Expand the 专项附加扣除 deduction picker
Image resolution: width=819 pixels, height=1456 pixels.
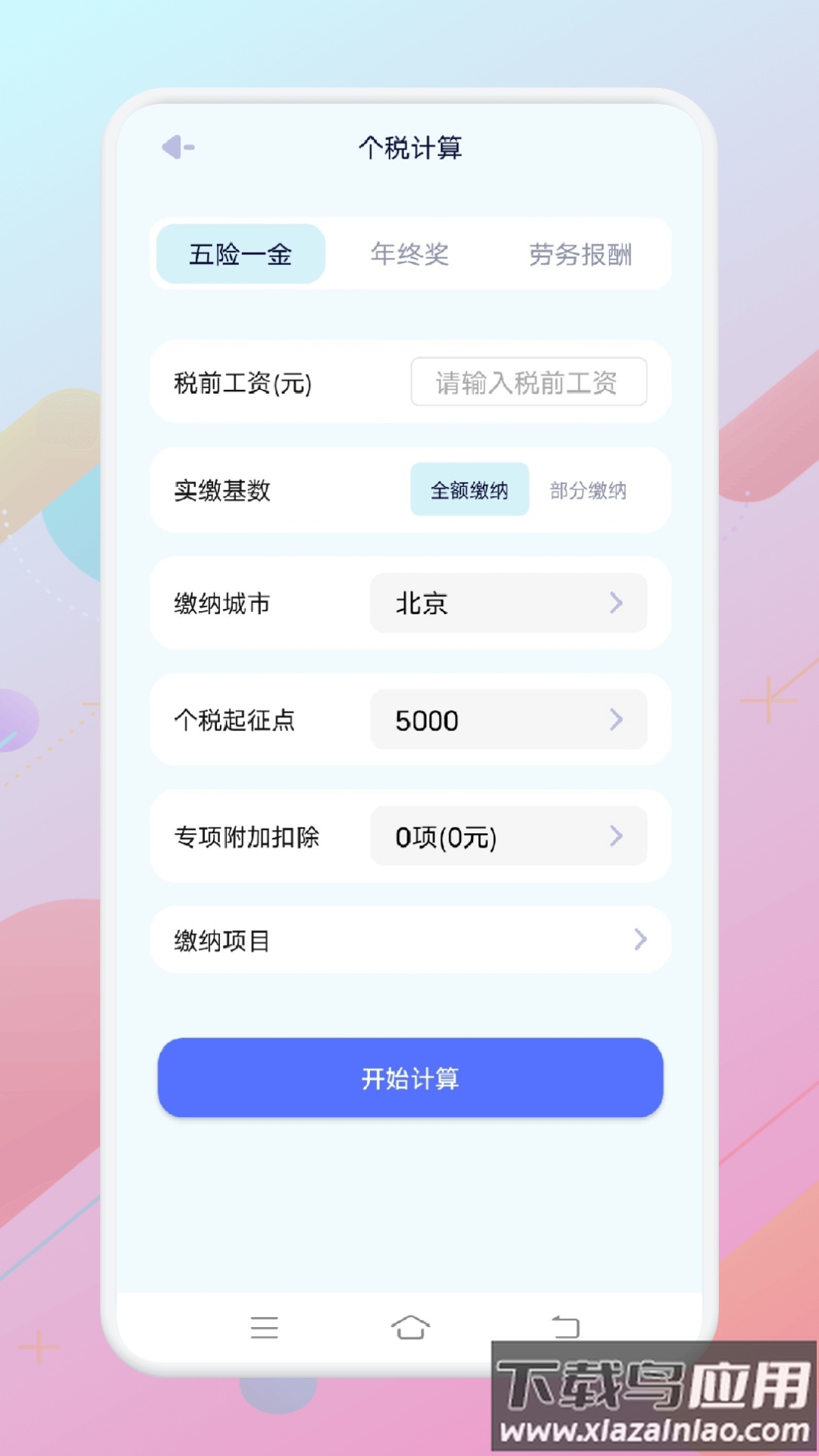coord(508,837)
